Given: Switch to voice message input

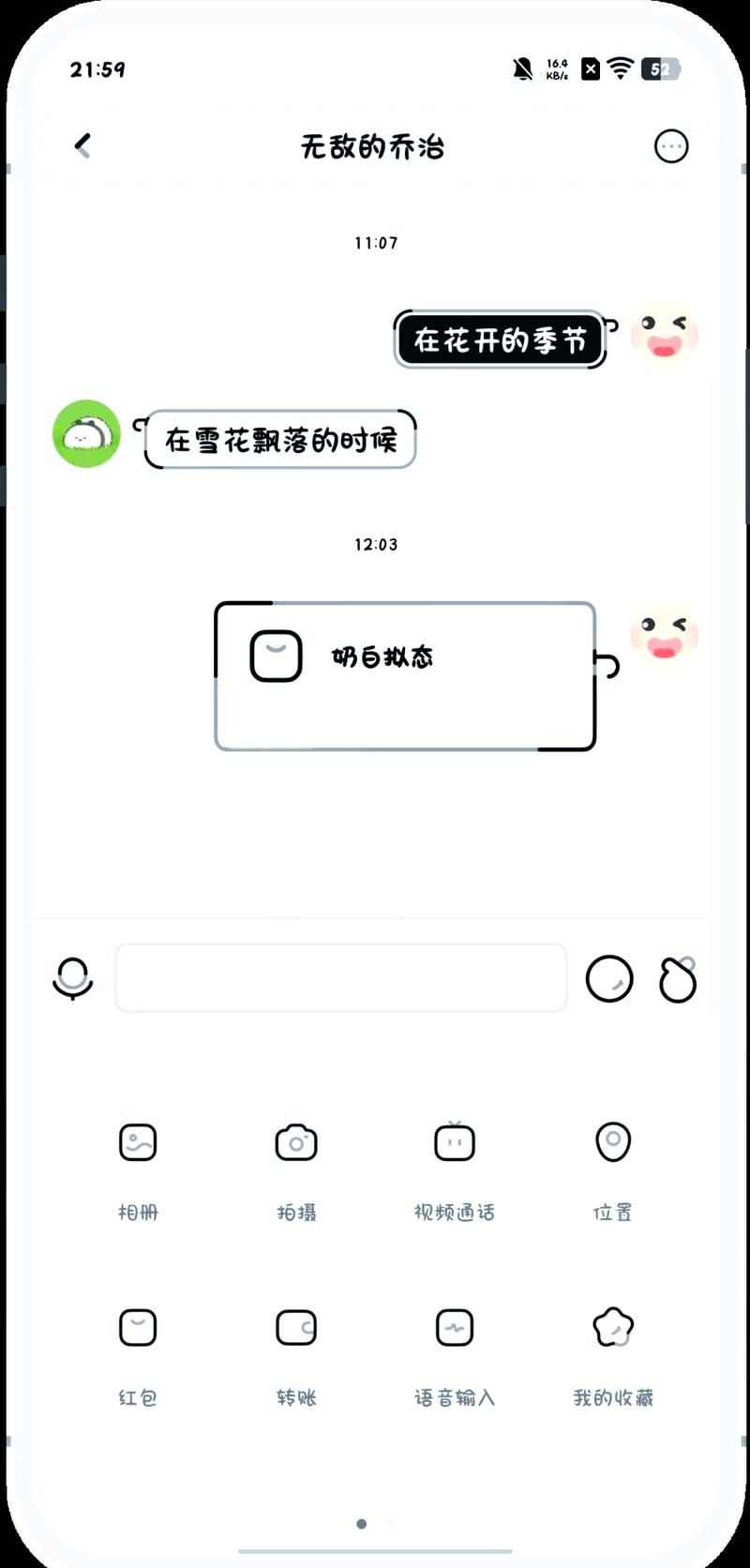Looking at the screenshot, I should coord(72,979).
